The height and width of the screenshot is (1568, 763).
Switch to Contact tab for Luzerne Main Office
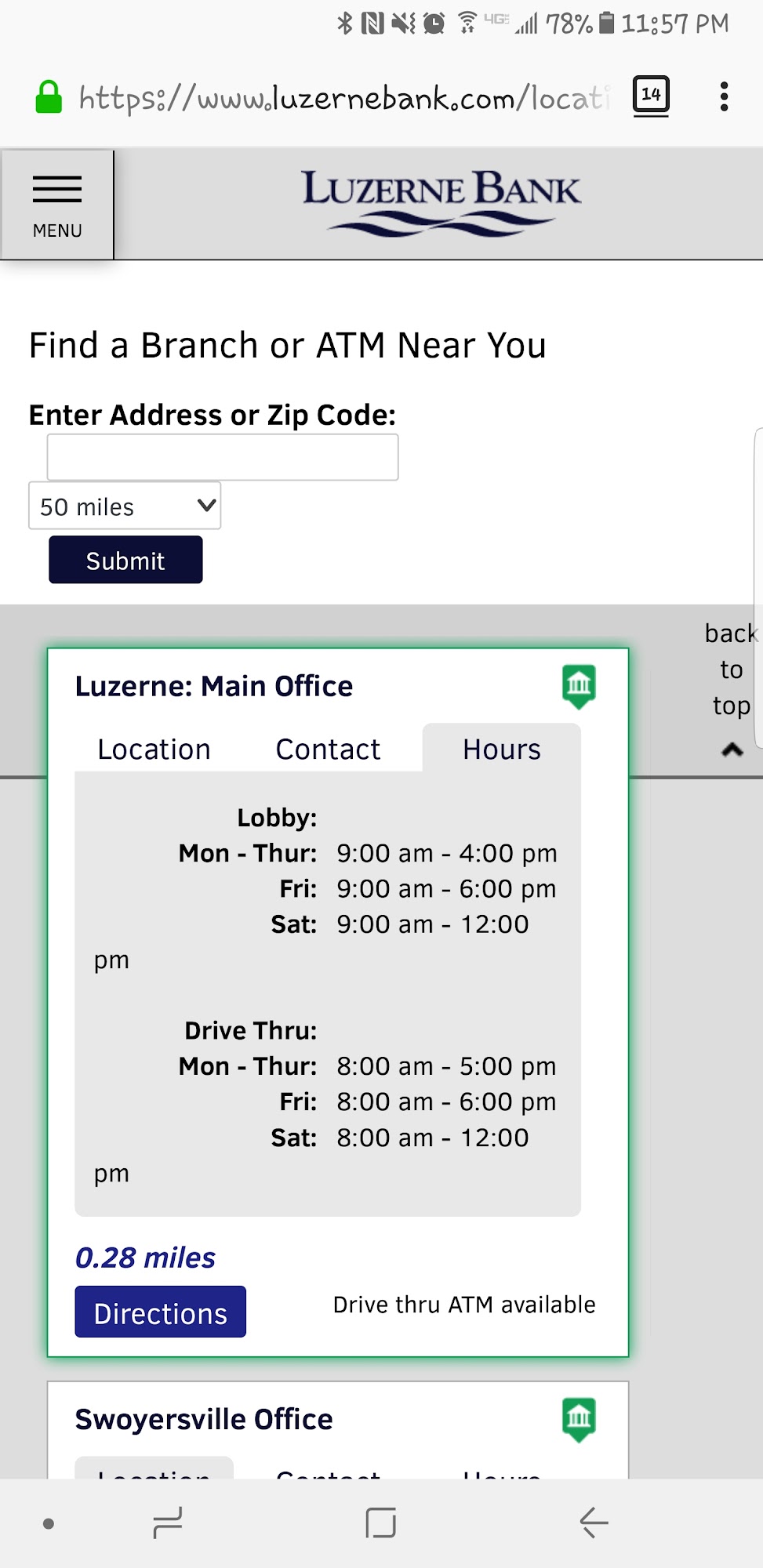point(328,750)
